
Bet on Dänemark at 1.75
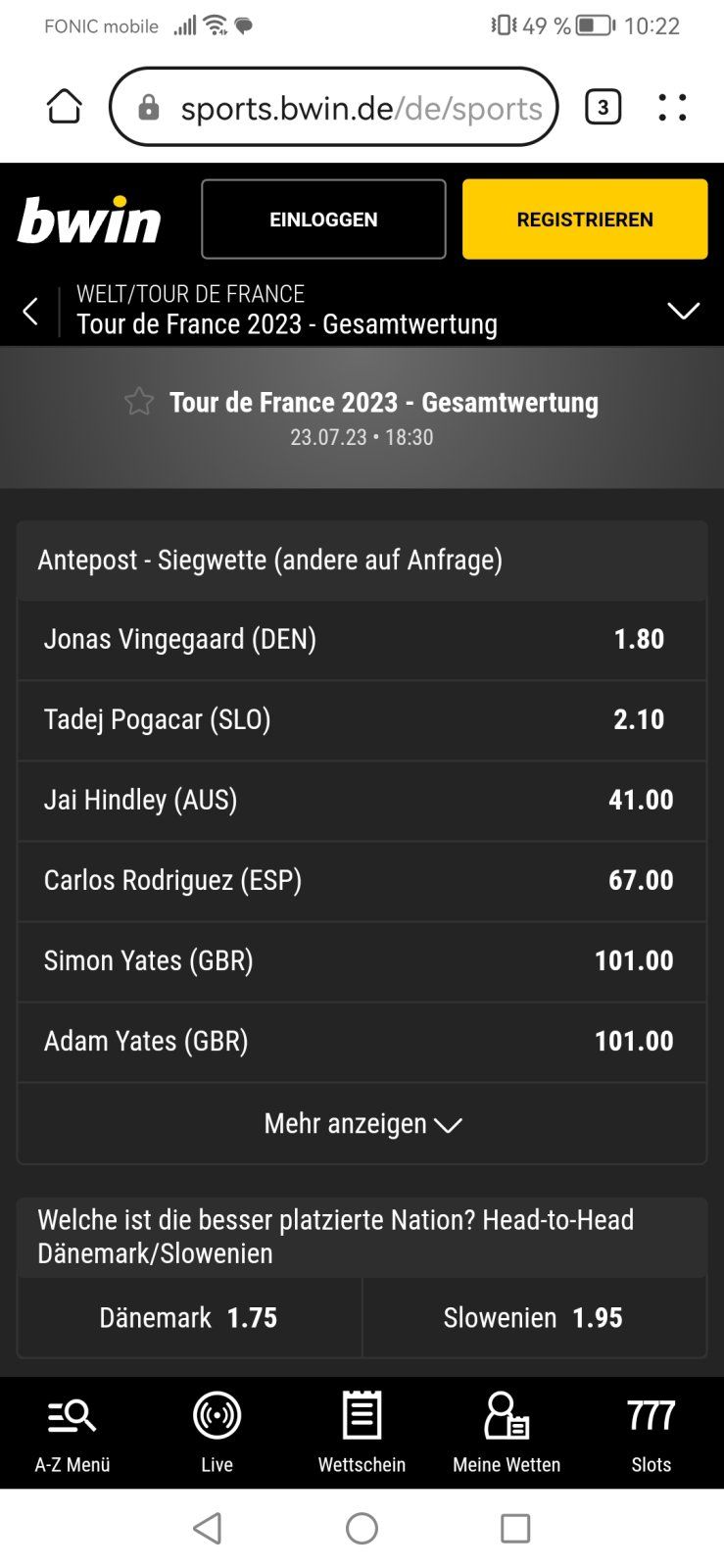(189, 1318)
